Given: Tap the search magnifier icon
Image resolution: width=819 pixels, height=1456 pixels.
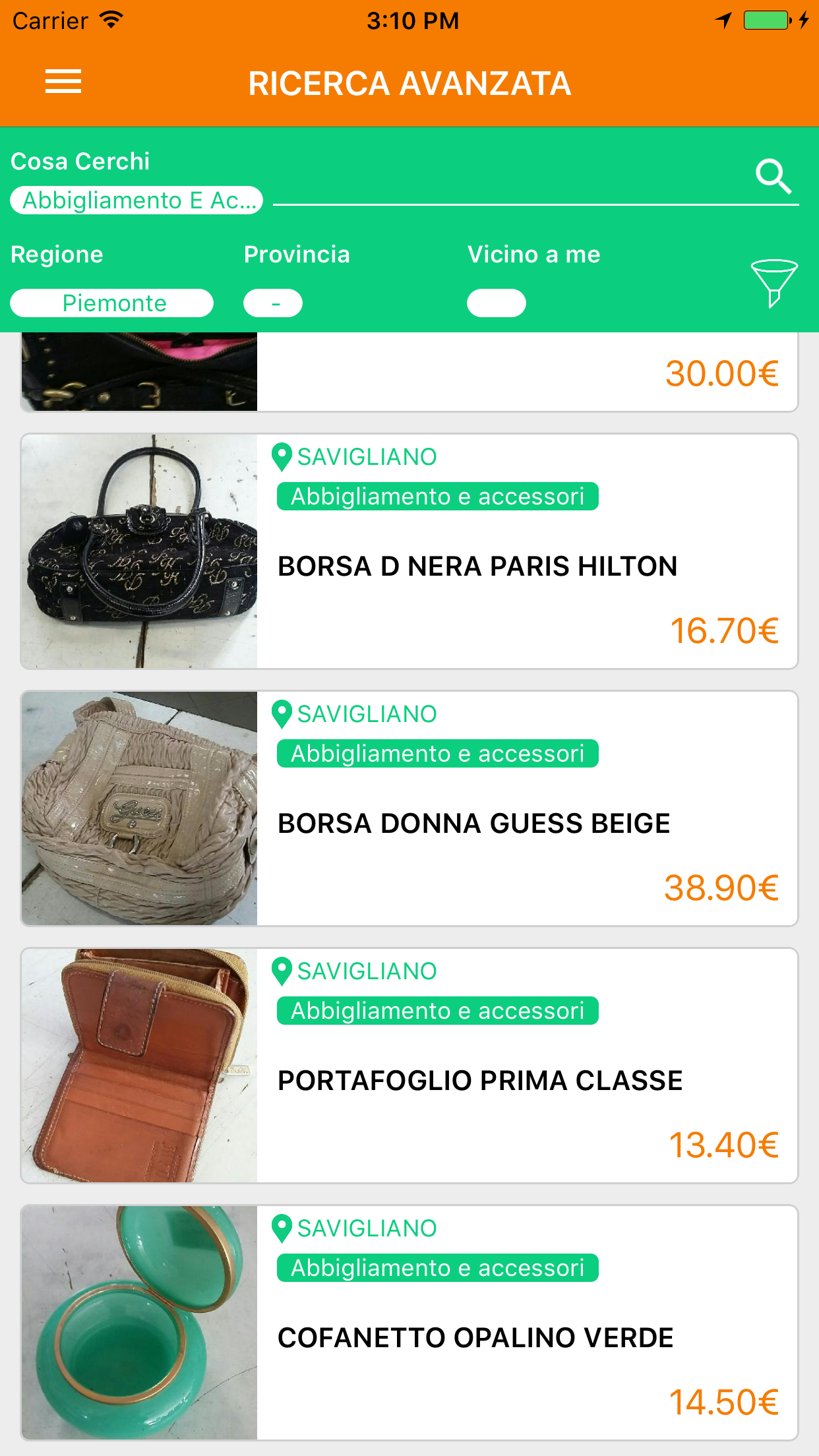Looking at the screenshot, I should pos(773,177).
